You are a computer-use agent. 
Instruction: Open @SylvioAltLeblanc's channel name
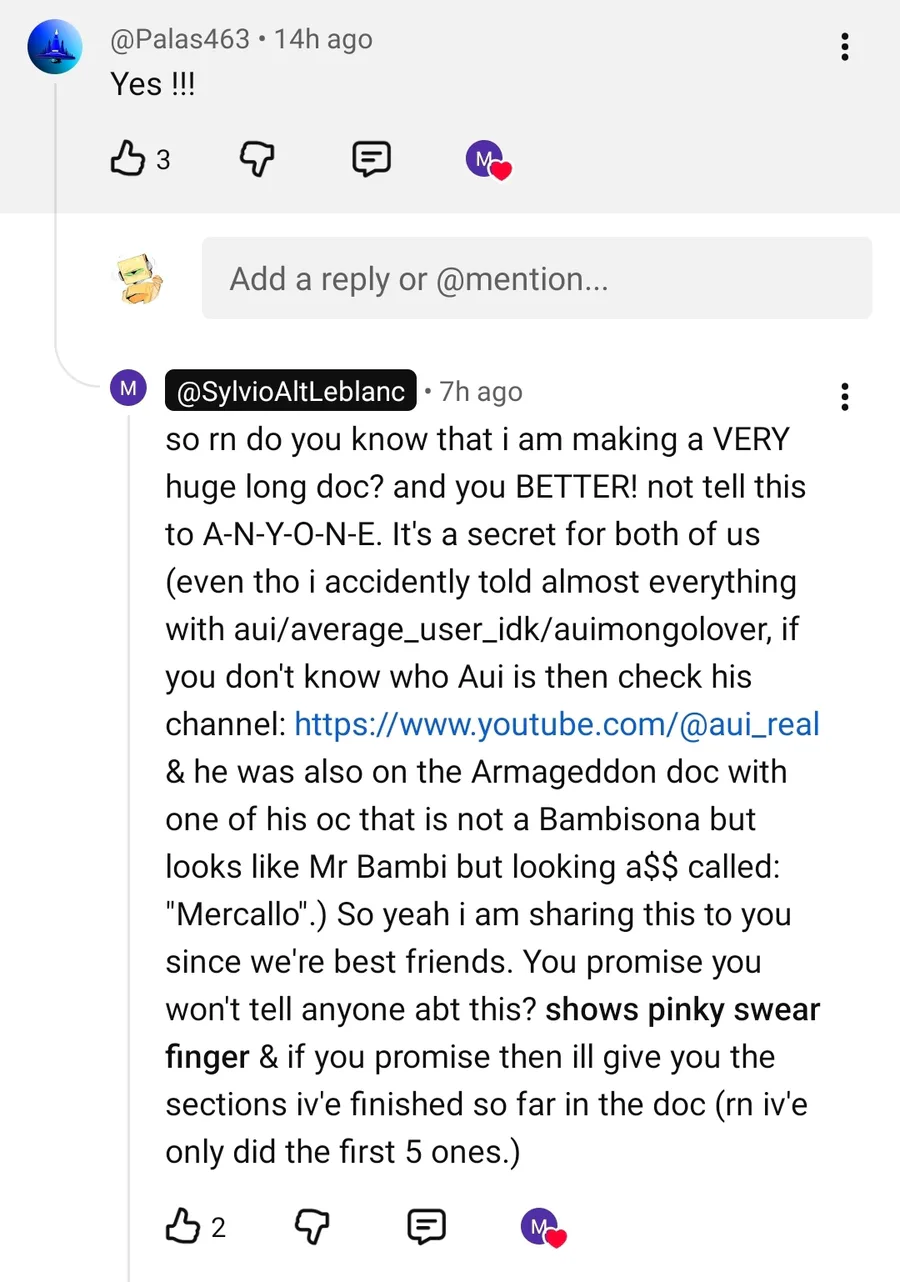point(290,392)
